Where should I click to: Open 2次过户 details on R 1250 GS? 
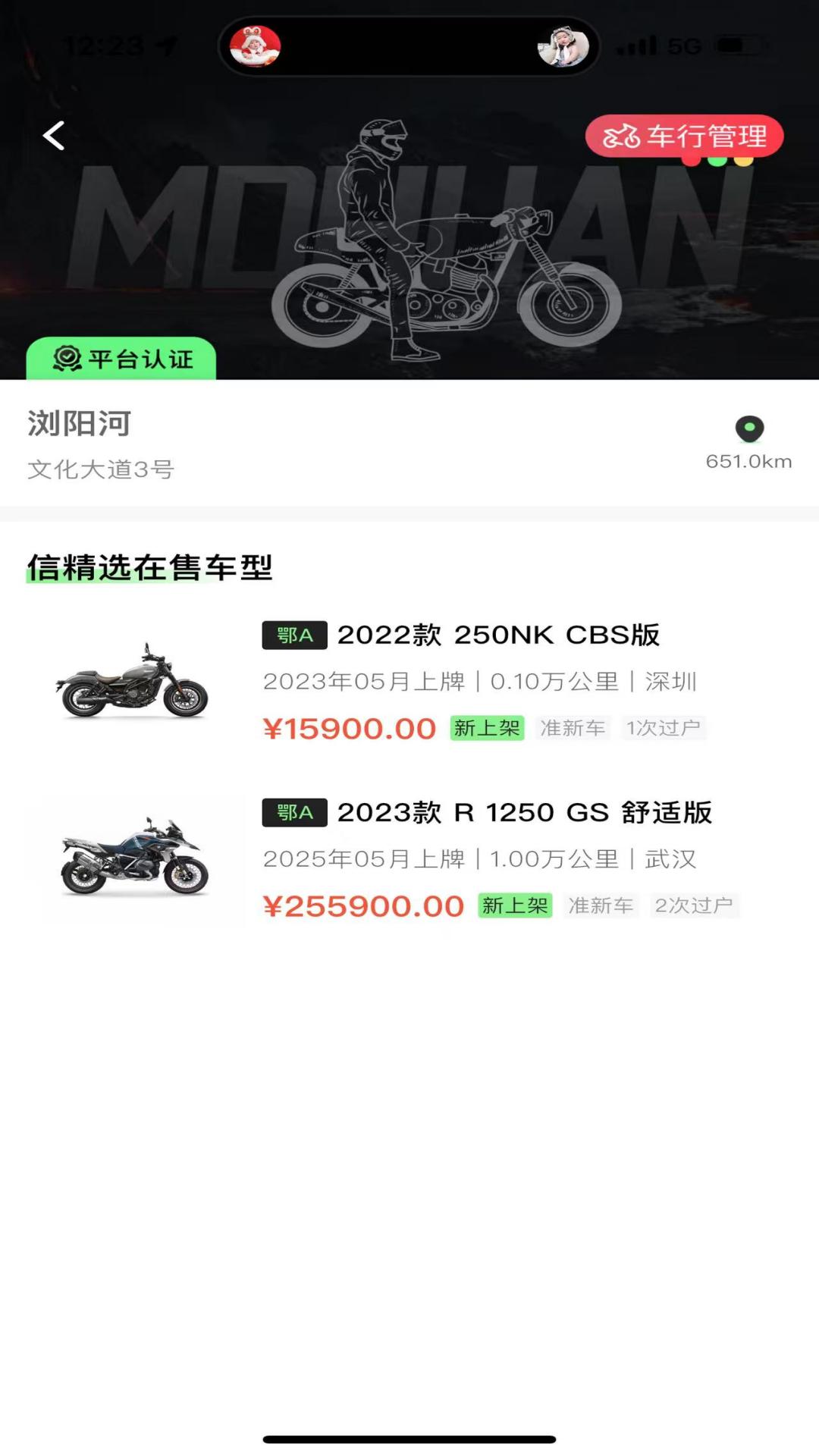tap(695, 905)
